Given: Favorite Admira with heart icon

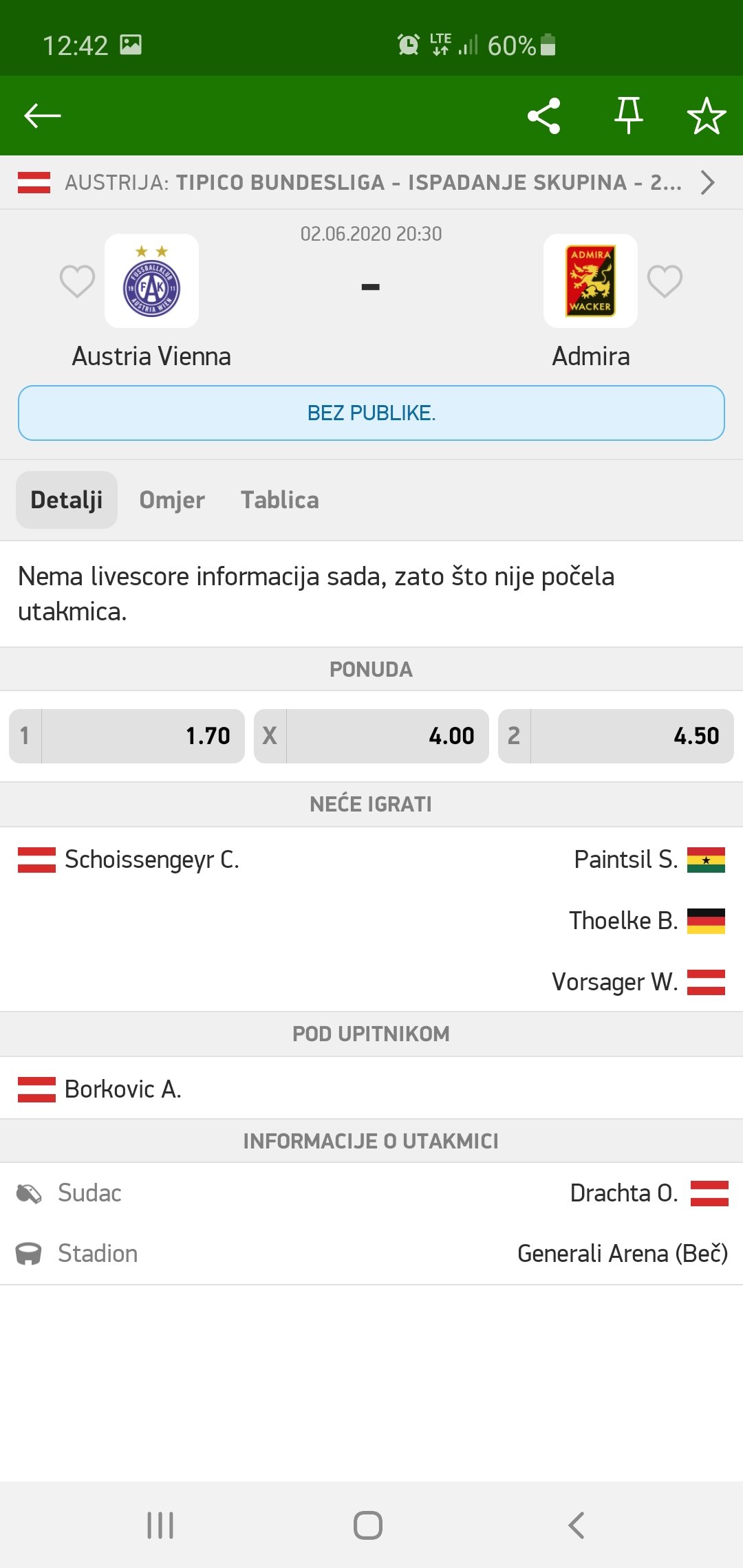Looking at the screenshot, I should point(665,281).
